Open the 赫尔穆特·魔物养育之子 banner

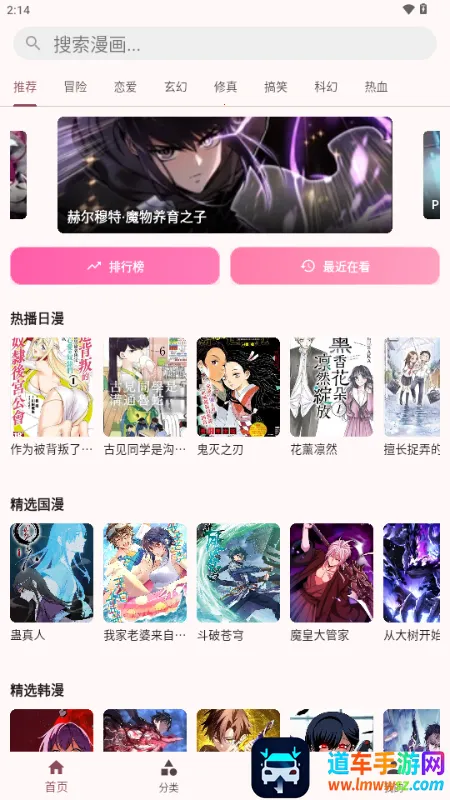225,175
